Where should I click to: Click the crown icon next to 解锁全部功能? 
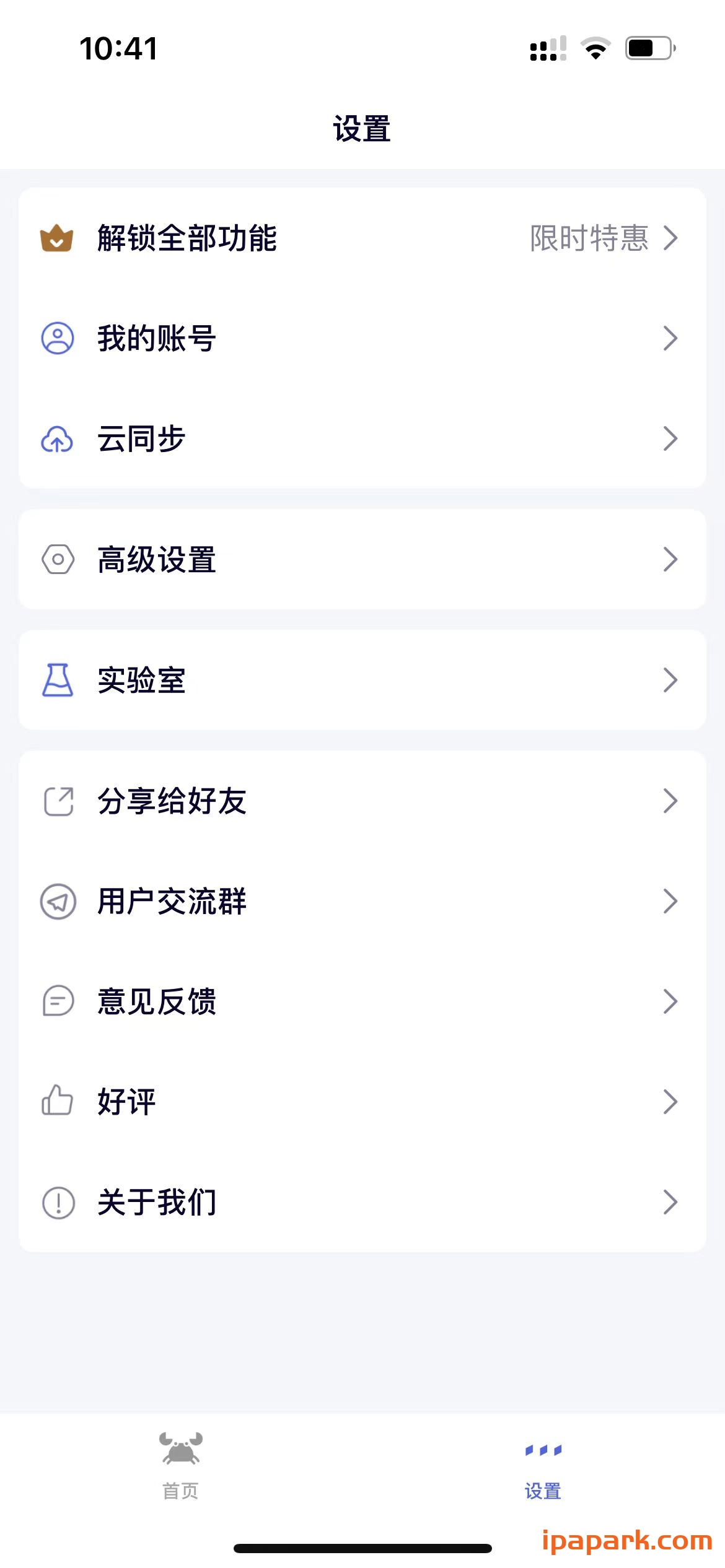point(56,239)
